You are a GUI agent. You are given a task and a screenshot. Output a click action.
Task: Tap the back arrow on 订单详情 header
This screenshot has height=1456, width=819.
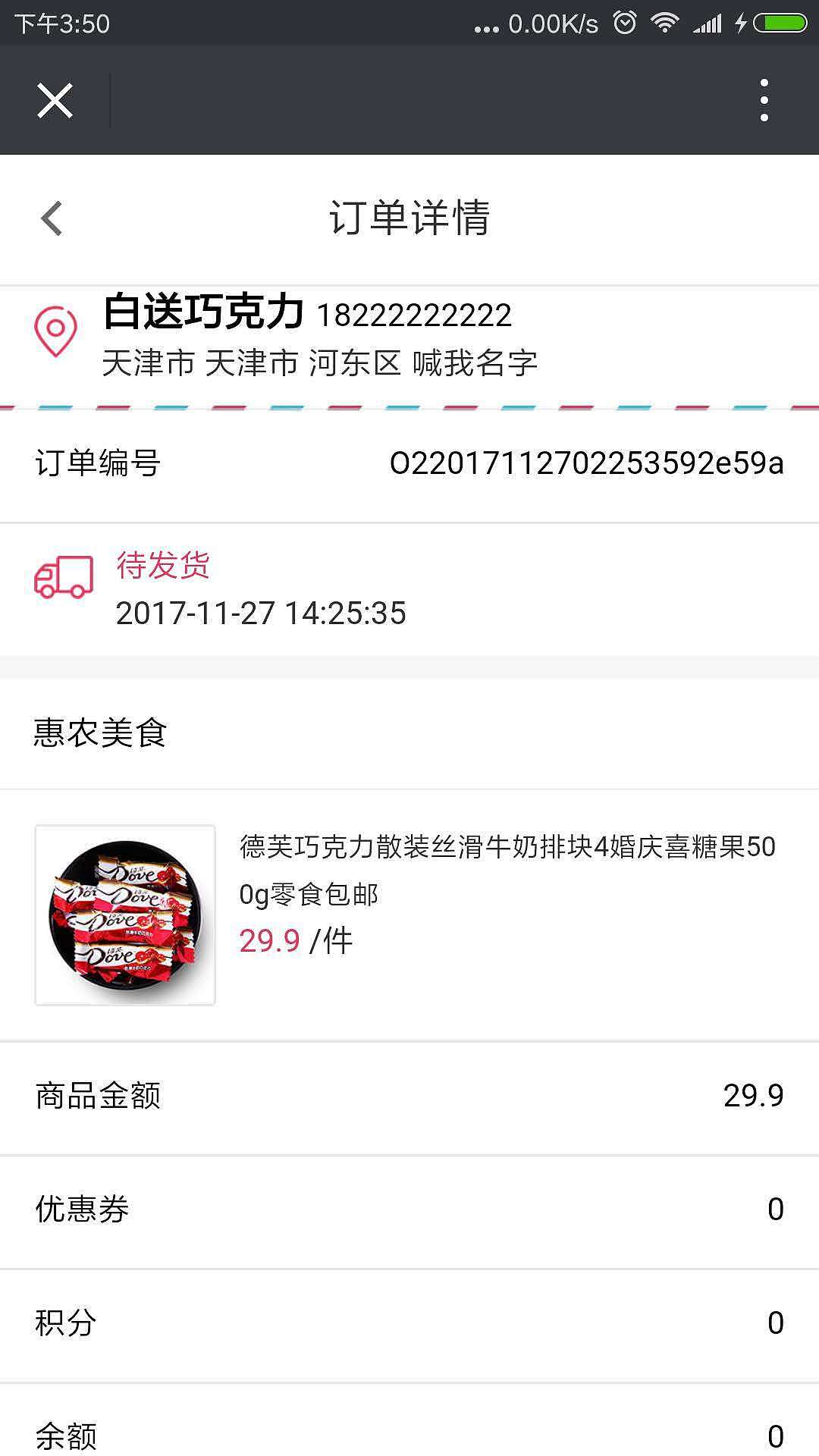[50, 219]
